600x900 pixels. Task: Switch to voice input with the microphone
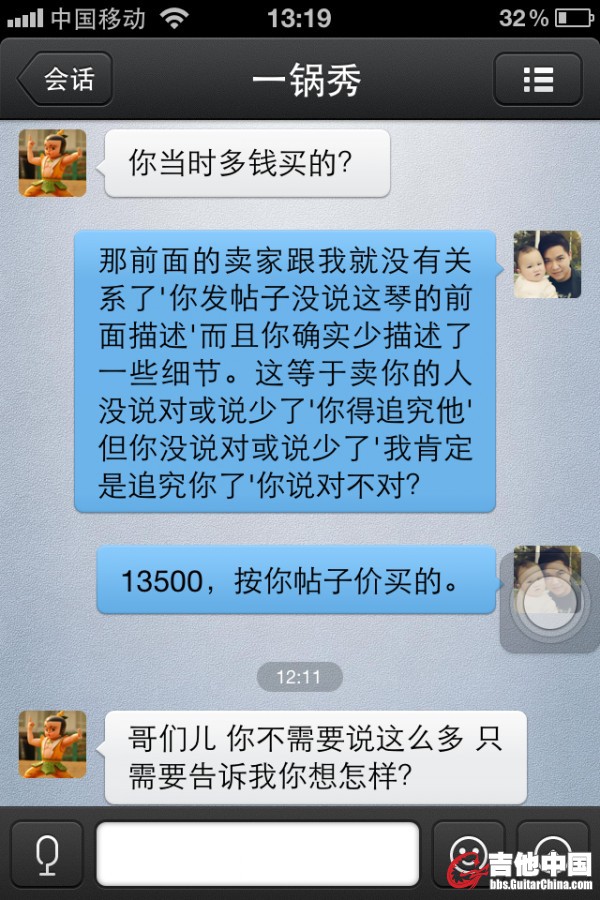[46, 854]
